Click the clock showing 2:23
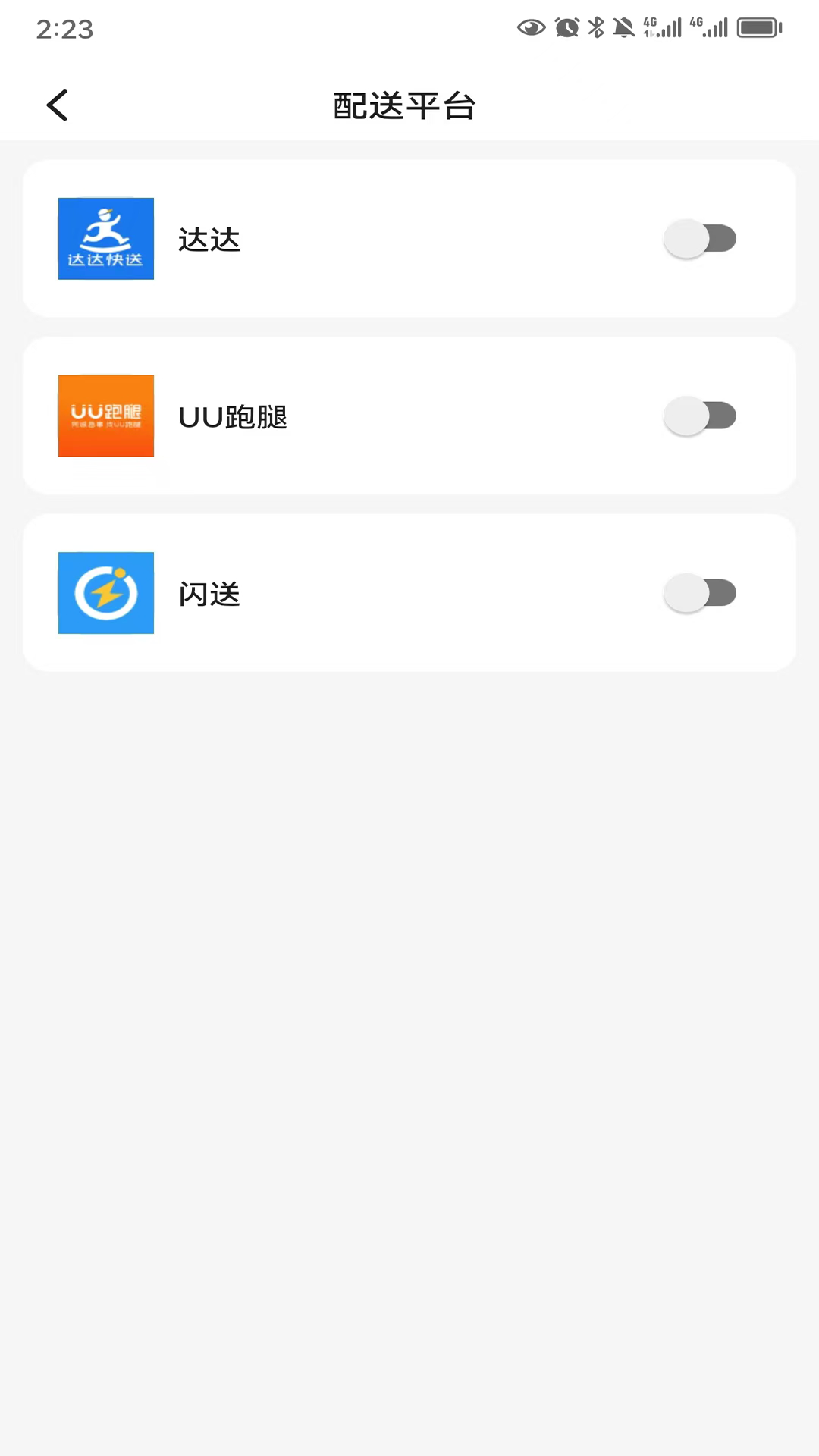Screen dimensions: 819x1456 coord(64,29)
